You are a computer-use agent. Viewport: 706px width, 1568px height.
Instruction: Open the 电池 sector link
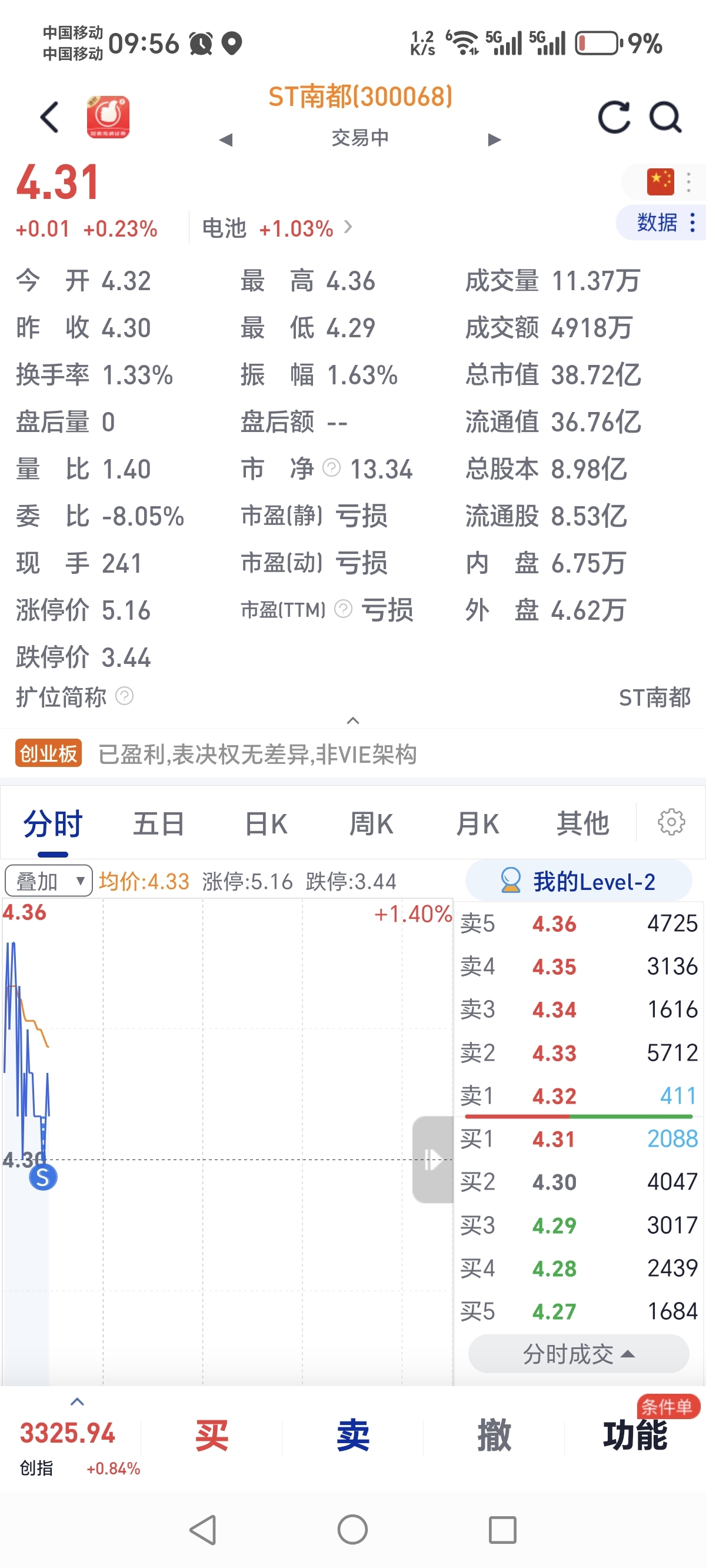[x=277, y=228]
